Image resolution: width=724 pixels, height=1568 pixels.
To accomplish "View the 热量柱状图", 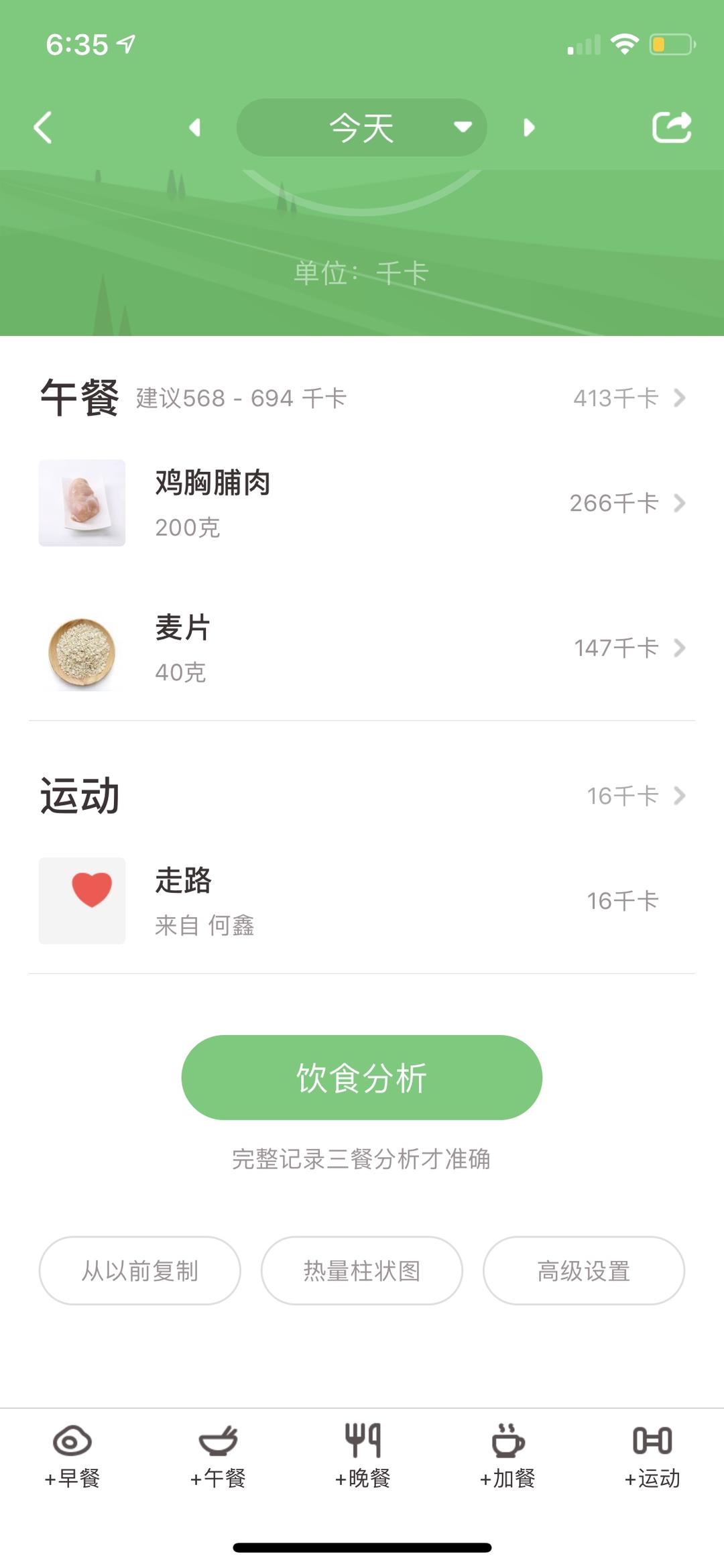I will 361,1270.
